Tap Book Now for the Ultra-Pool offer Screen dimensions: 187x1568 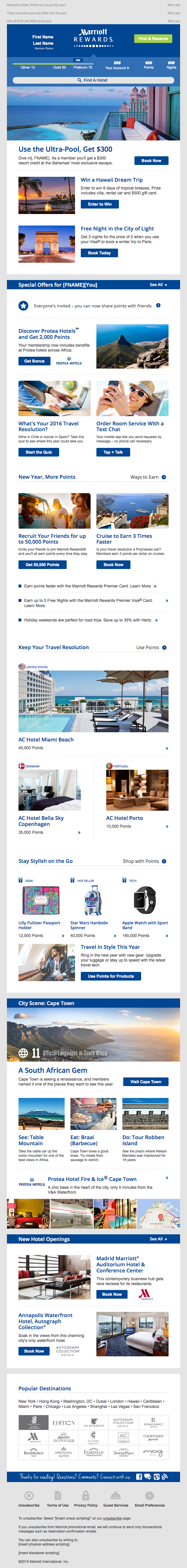[151, 161]
